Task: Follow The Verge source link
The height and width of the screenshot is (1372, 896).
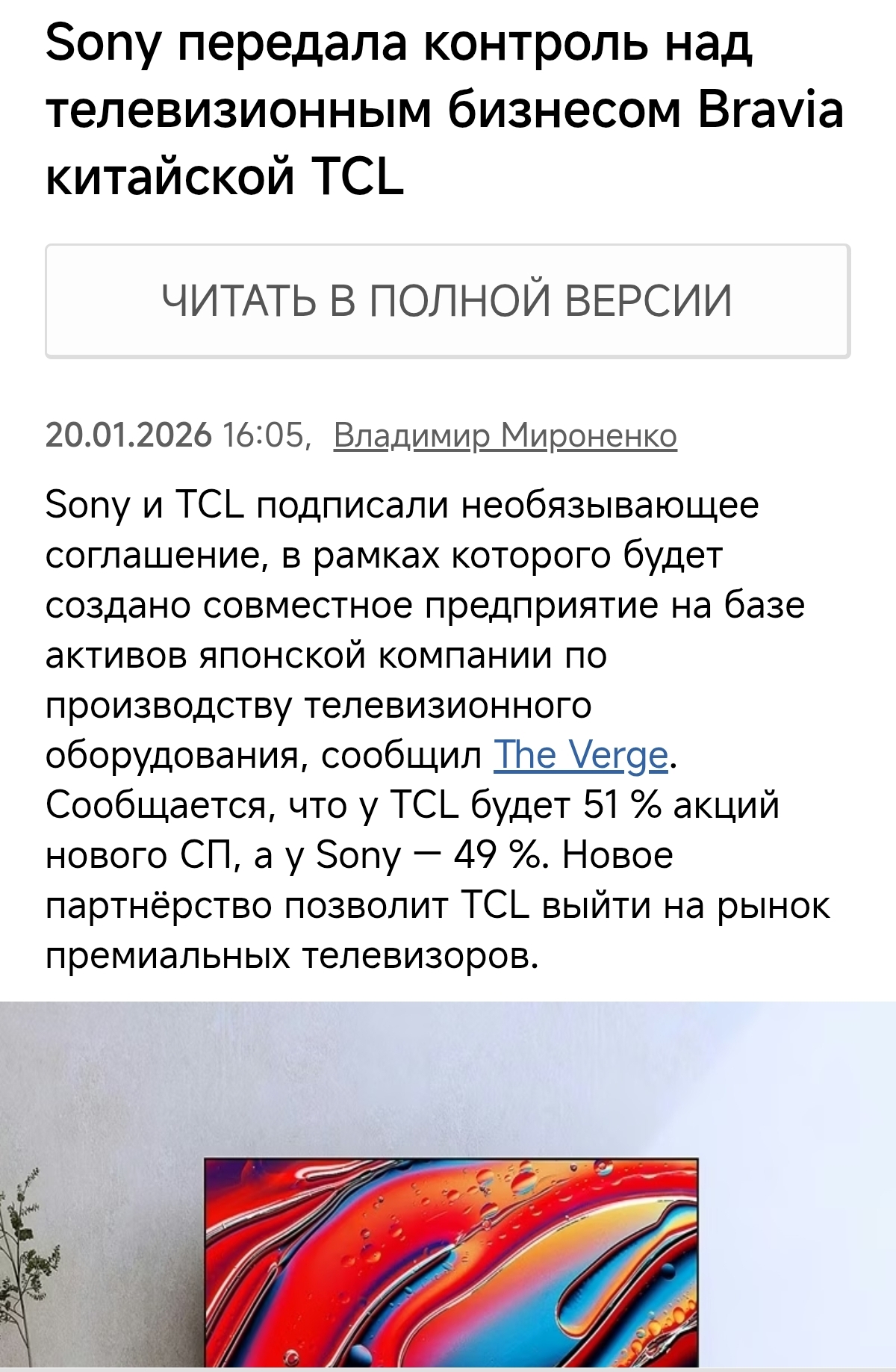Action: click(x=580, y=755)
